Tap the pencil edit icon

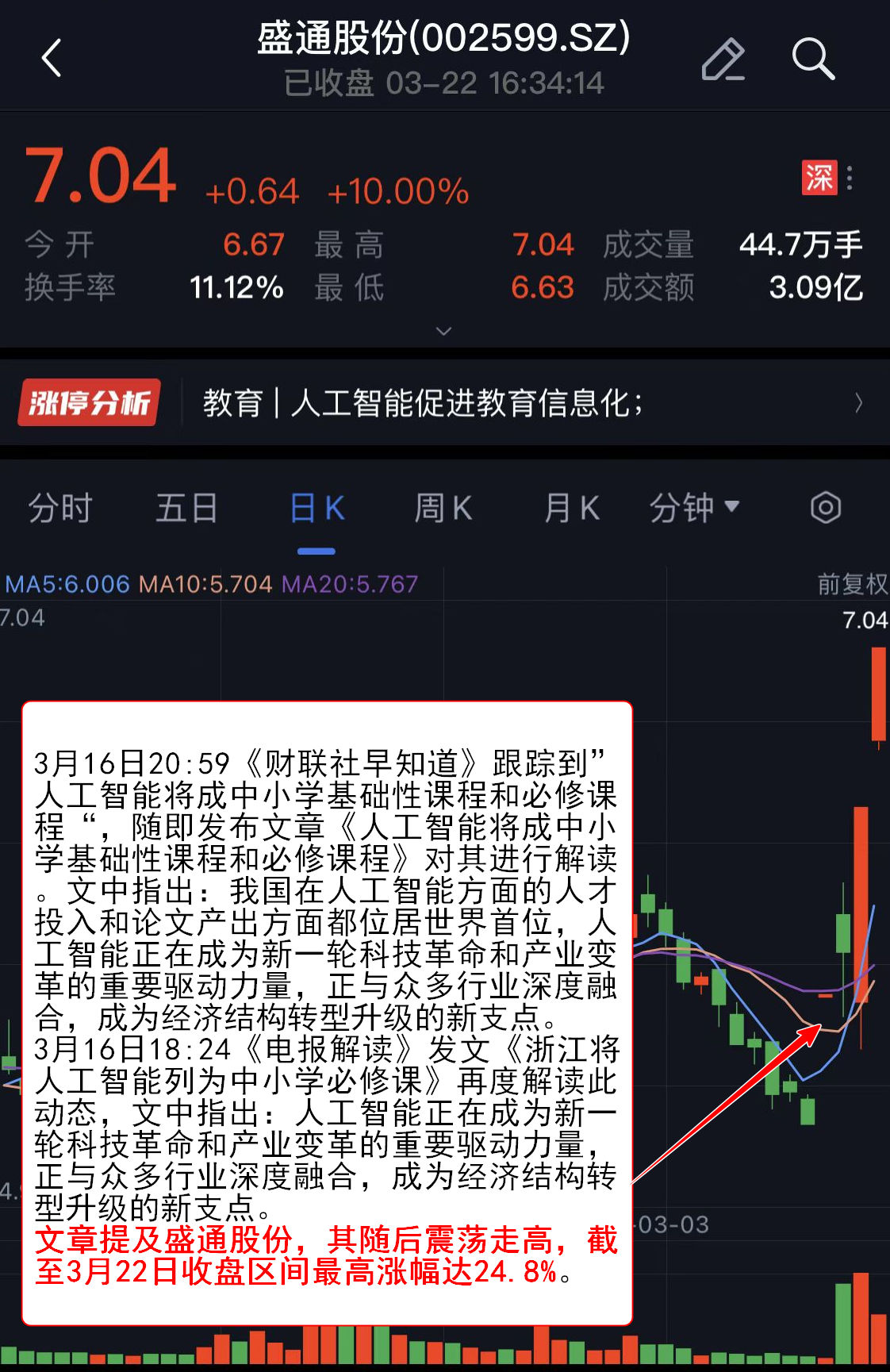(723, 59)
